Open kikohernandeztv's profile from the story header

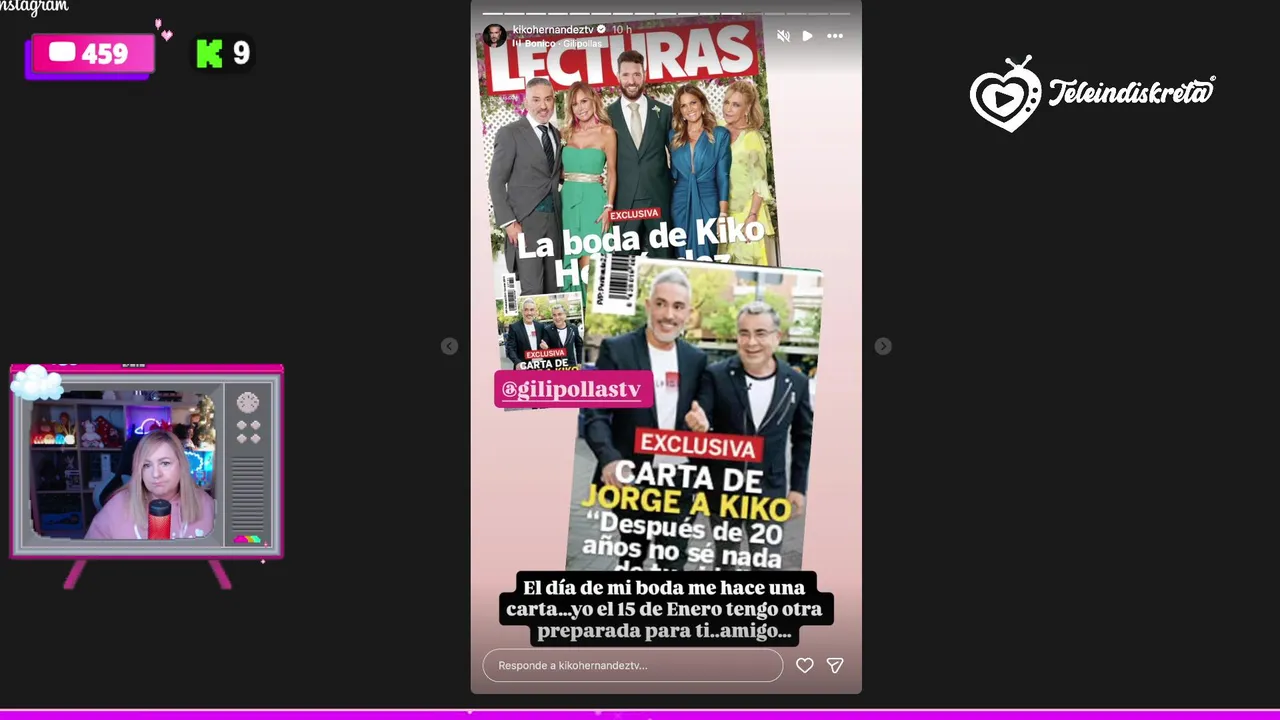click(552, 30)
